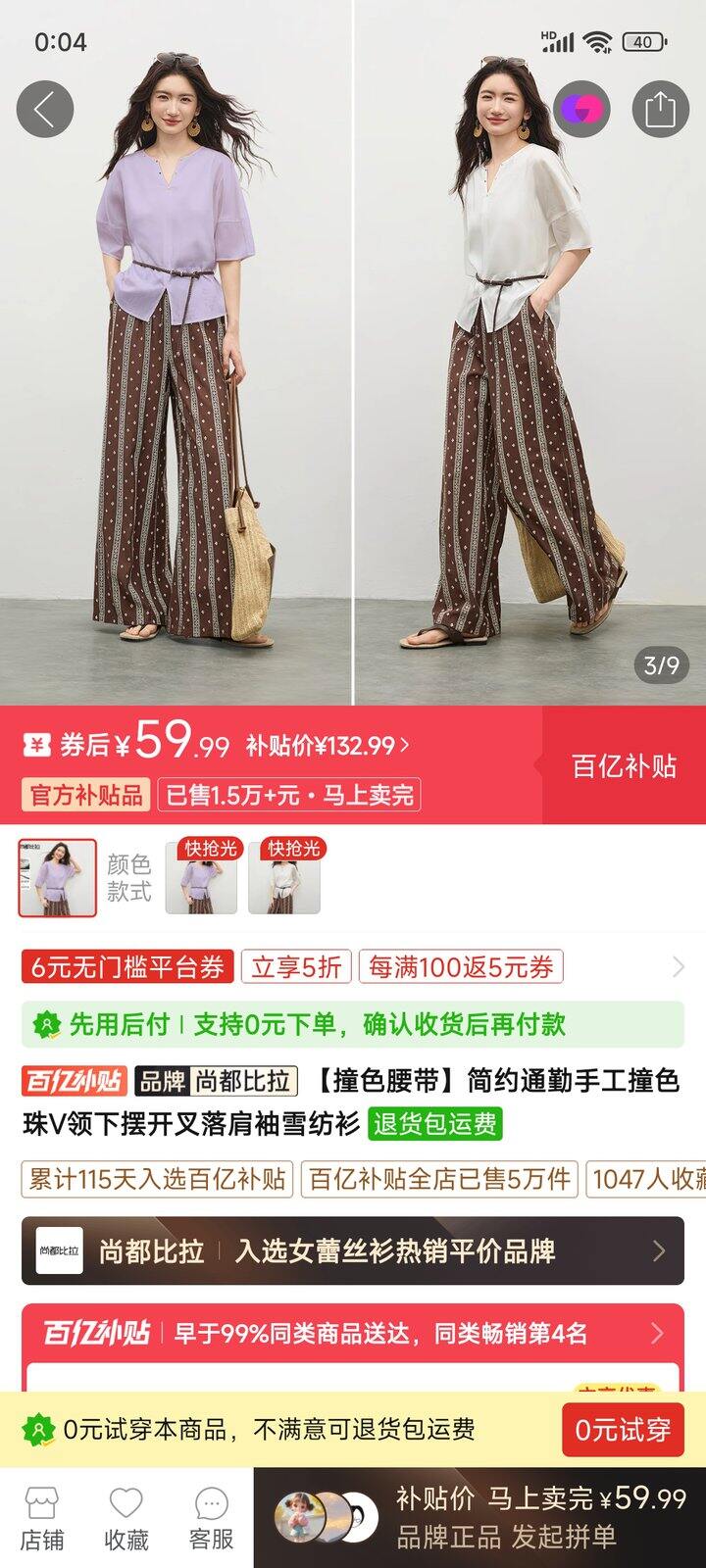Select the first purple blouse thumbnail
The height and width of the screenshot is (1568, 706).
(58, 877)
